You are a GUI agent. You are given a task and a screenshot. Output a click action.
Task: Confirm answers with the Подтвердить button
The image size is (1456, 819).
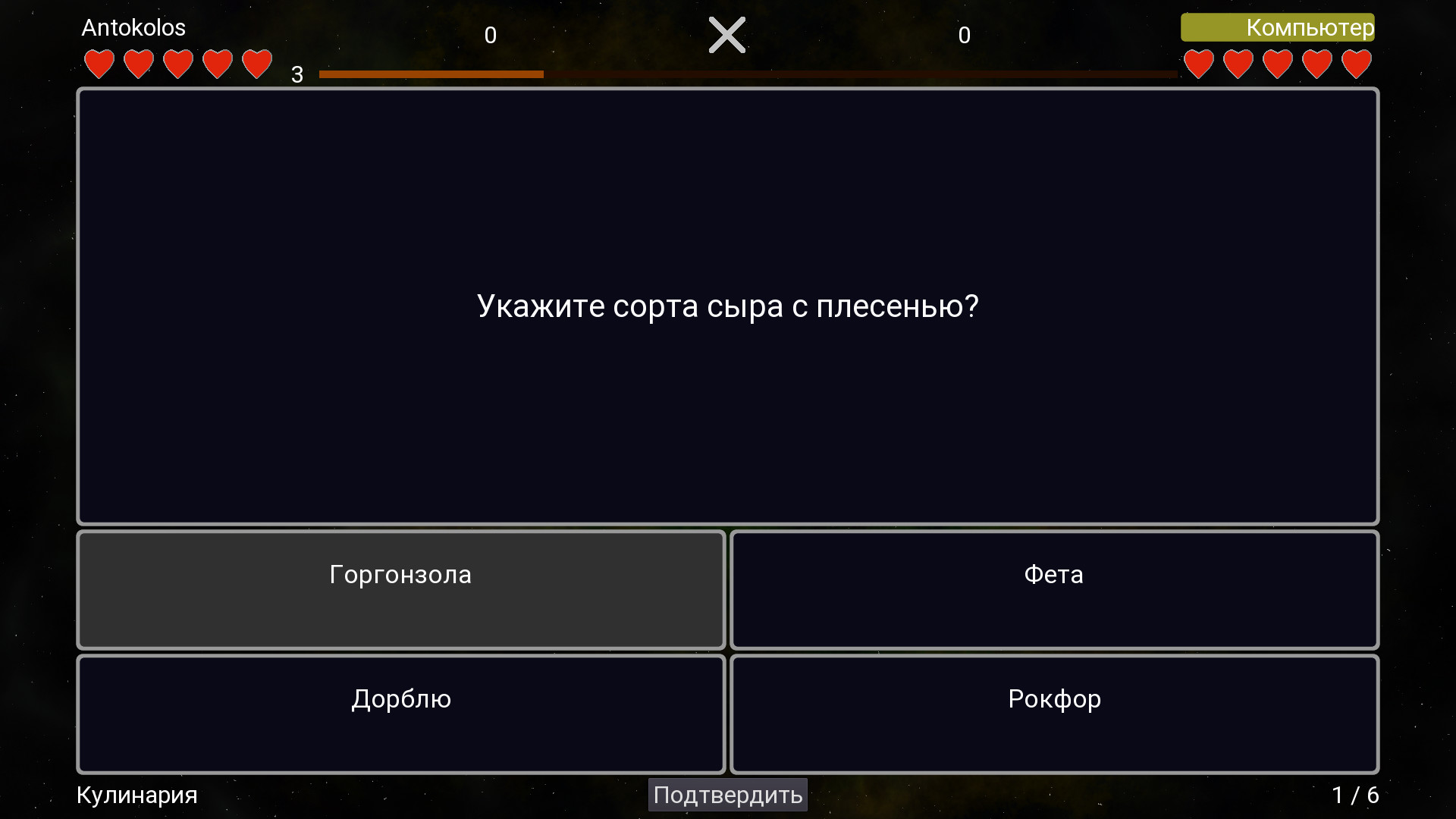pyautogui.click(x=727, y=795)
